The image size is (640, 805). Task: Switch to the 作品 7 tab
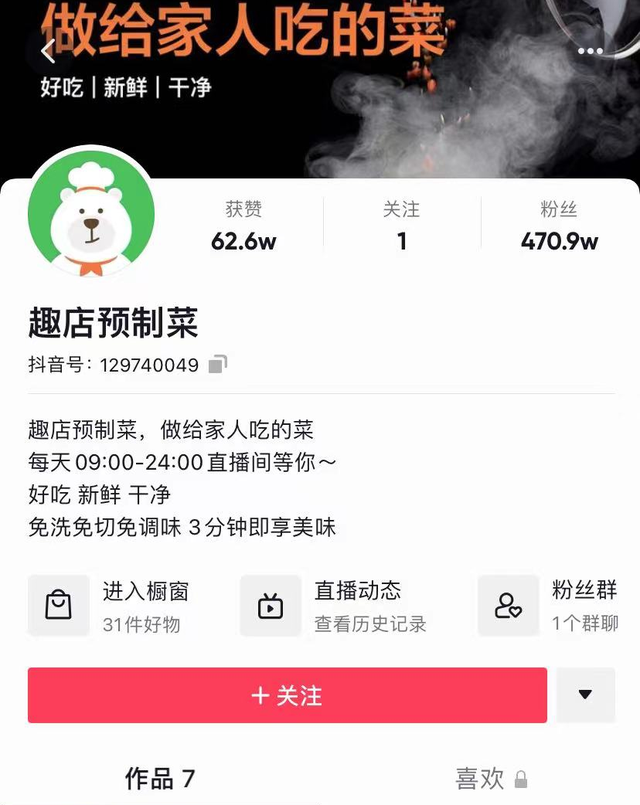coord(160,778)
